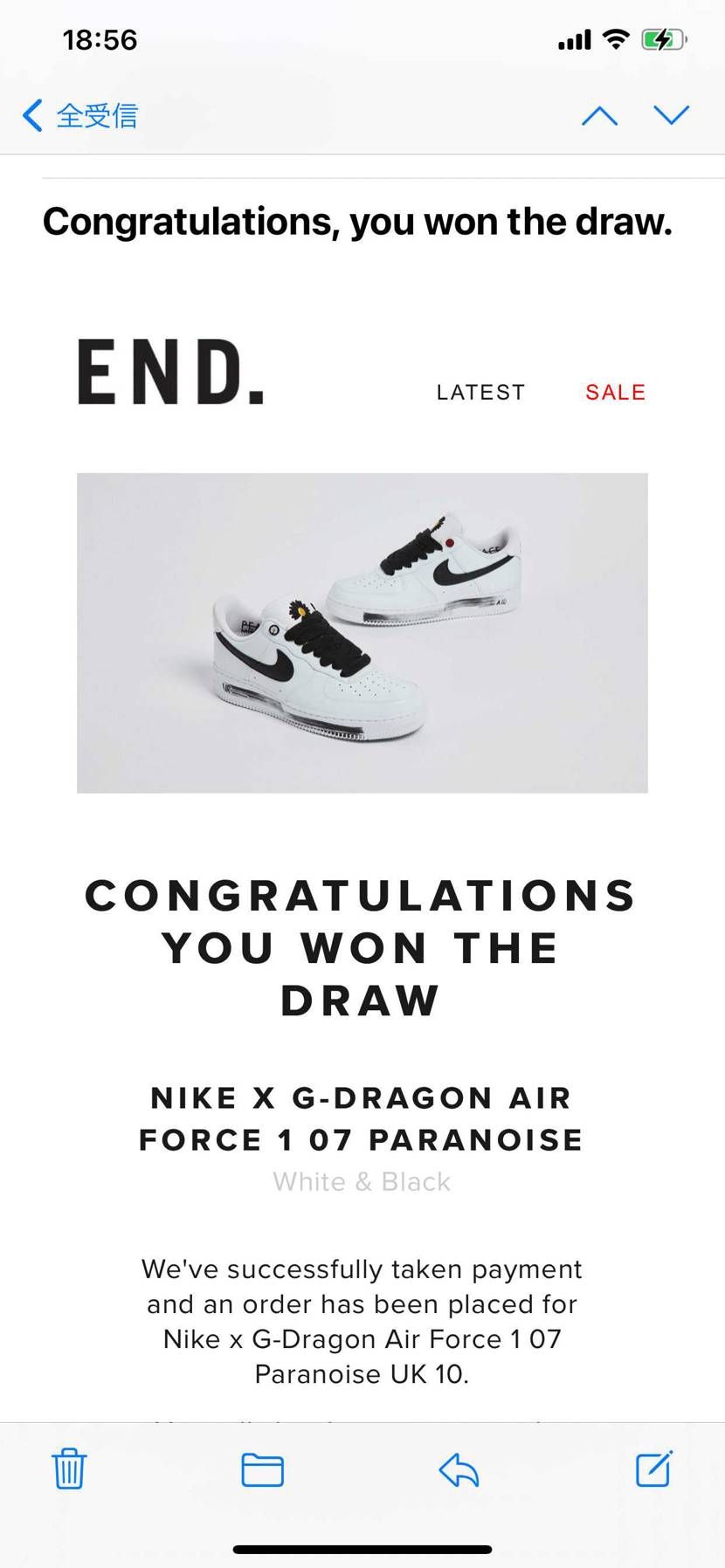Open the SALE link in email header
Viewport: 725px width, 1568px height.
(615, 393)
